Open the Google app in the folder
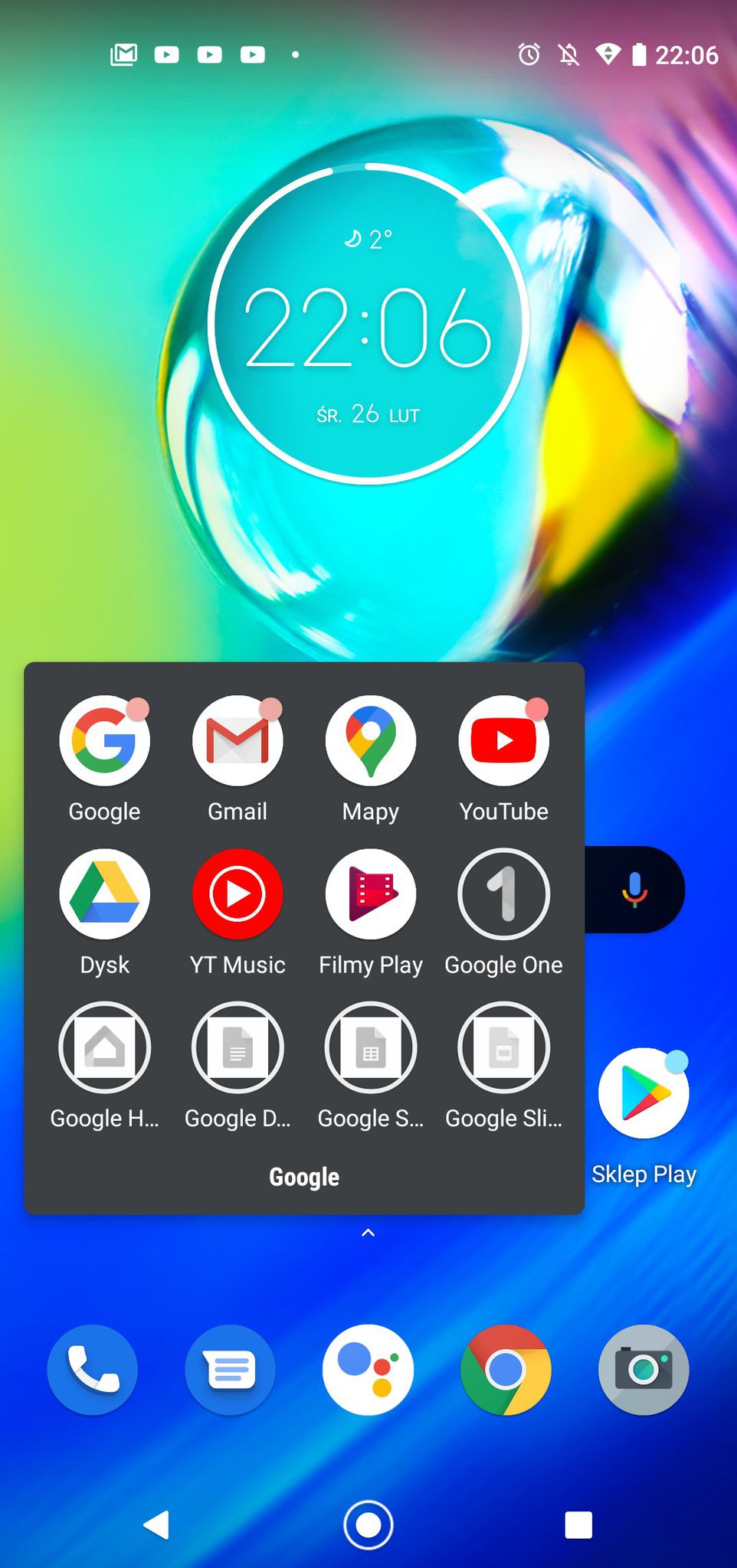Image resolution: width=737 pixels, height=1568 pixels. point(104,740)
